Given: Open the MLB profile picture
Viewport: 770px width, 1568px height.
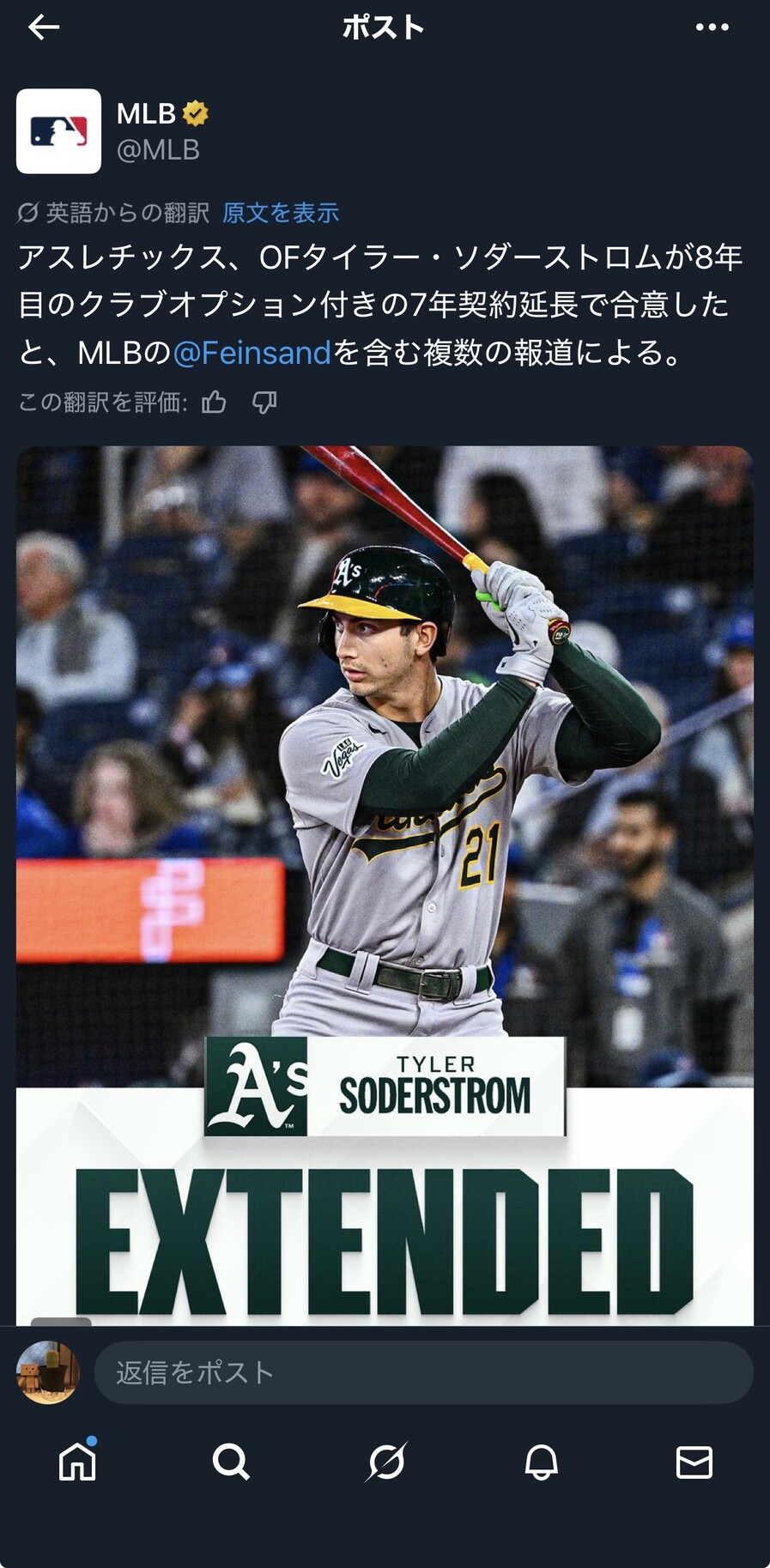Looking at the screenshot, I should point(58,131).
